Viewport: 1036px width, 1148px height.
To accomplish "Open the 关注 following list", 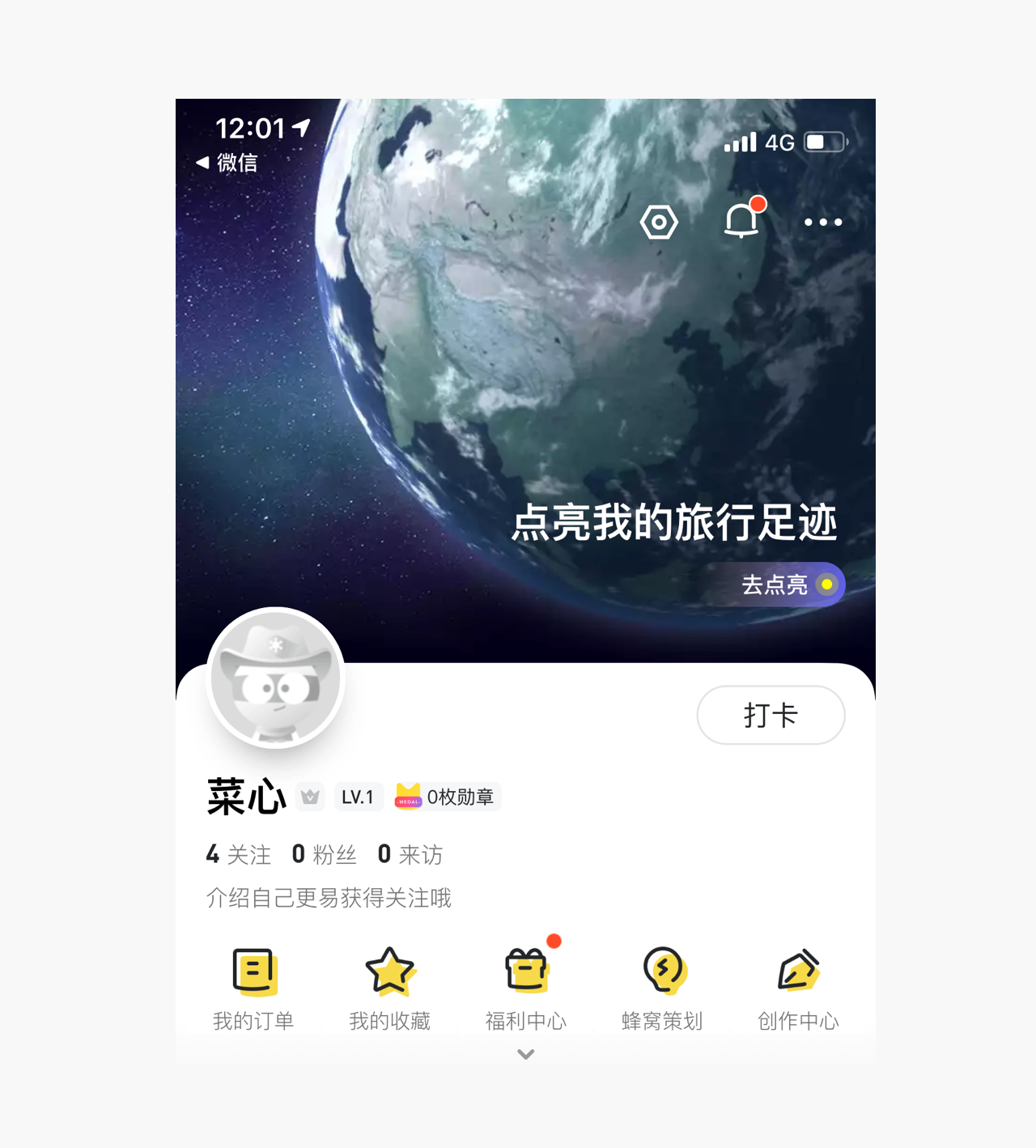I will point(239,854).
